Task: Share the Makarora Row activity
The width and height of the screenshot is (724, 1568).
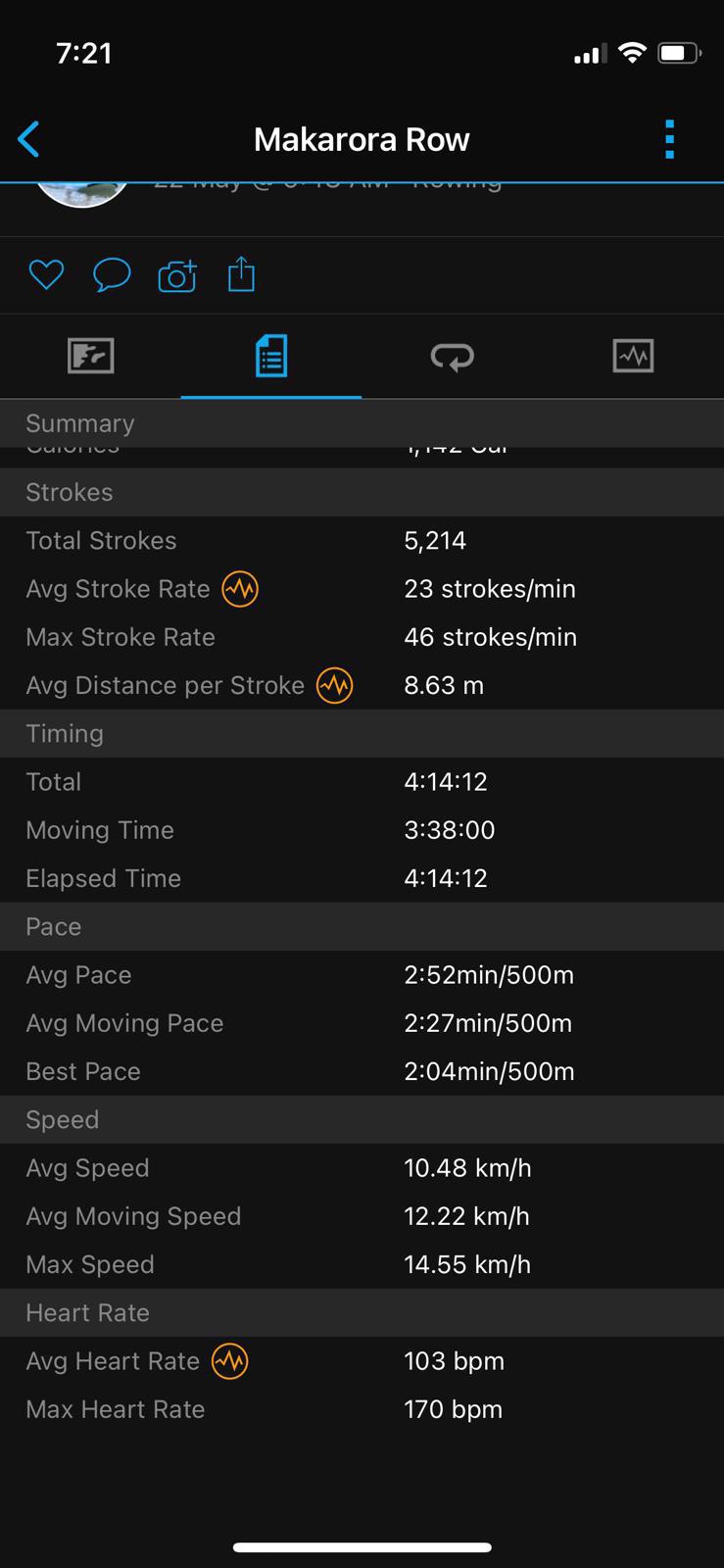Action: (241, 274)
